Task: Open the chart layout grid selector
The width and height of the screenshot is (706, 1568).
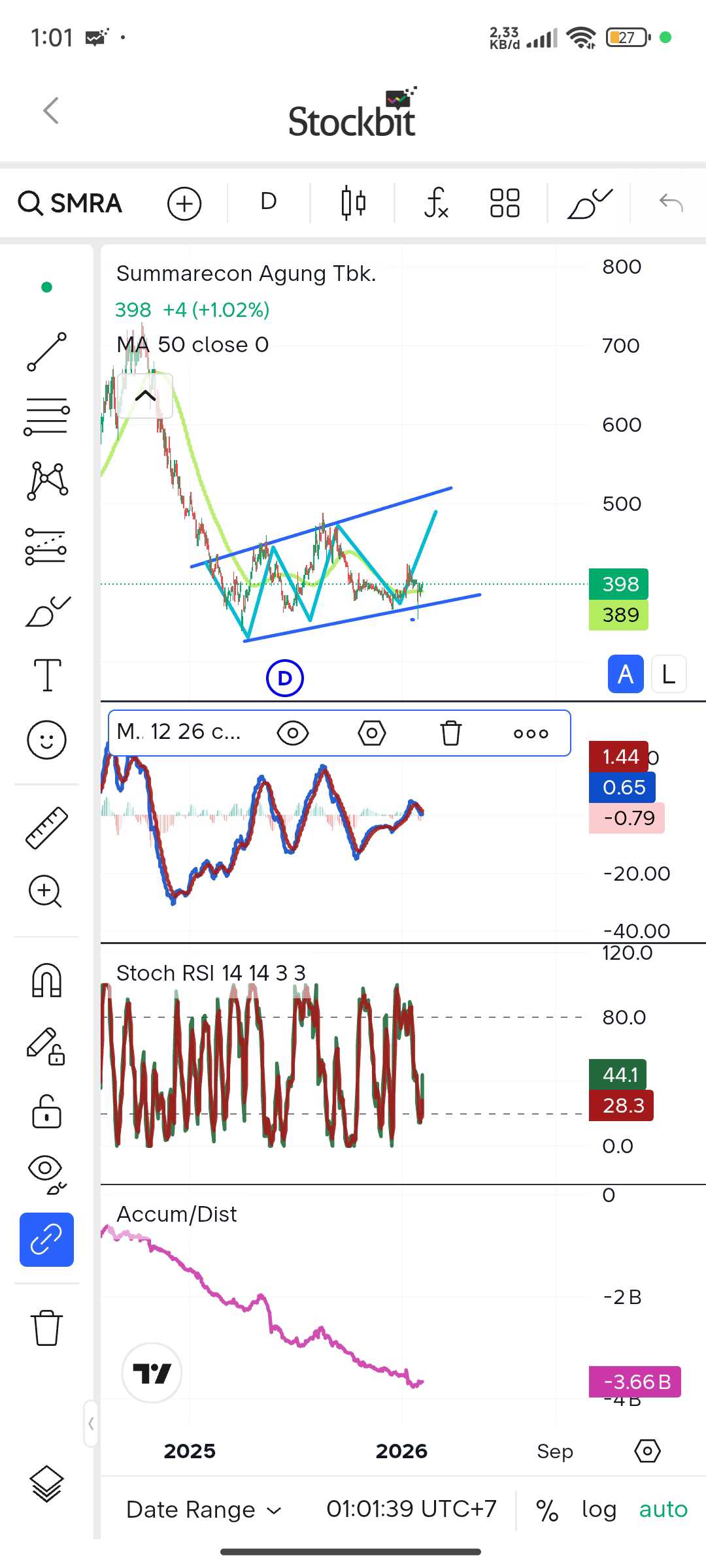Action: pyautogui.click(x=505, y=203)
